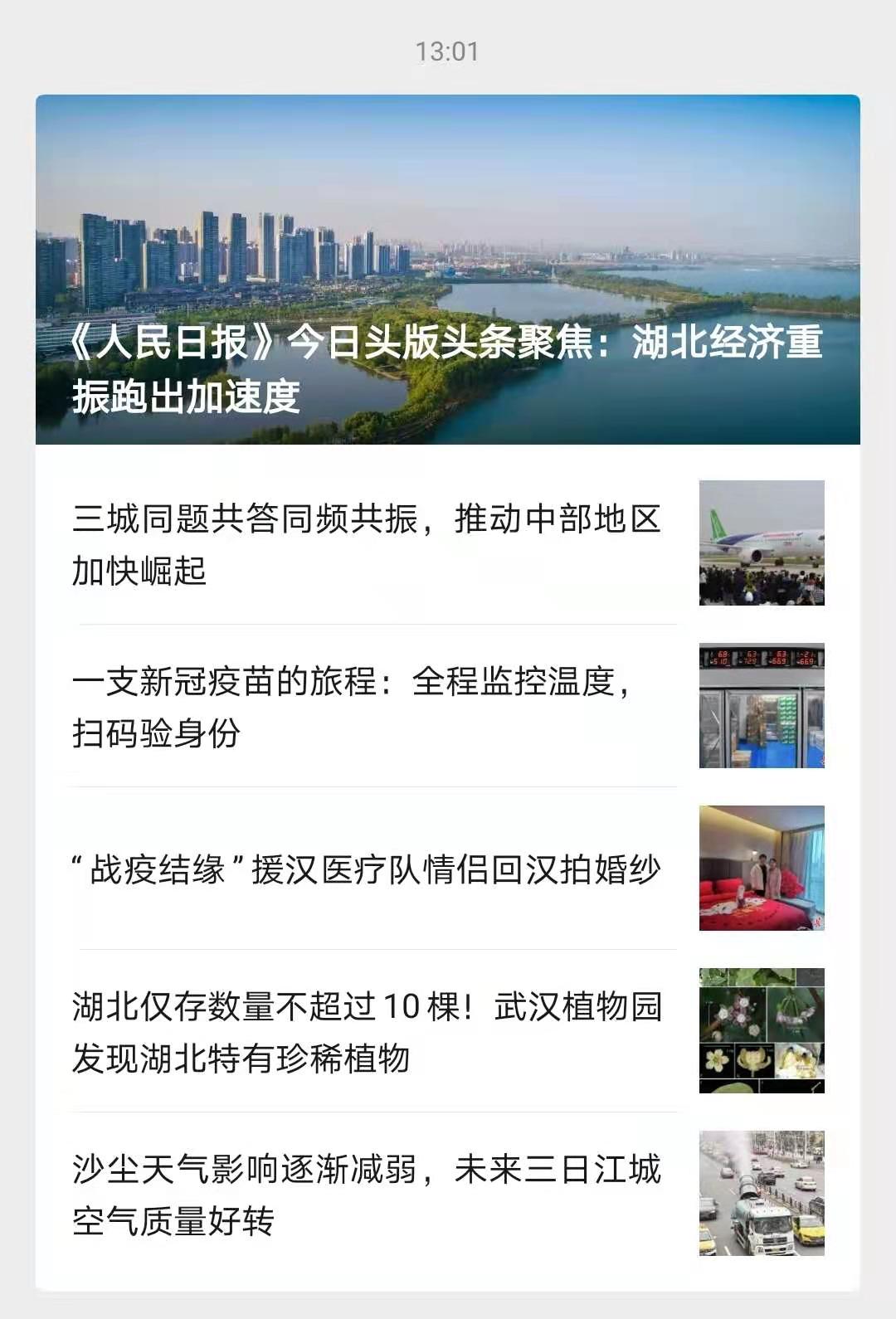Viewport: 896px width, 1319px height.
Task: Open the 沙尘天气影响逐渐减弱 weather article
Action: 448,1194
